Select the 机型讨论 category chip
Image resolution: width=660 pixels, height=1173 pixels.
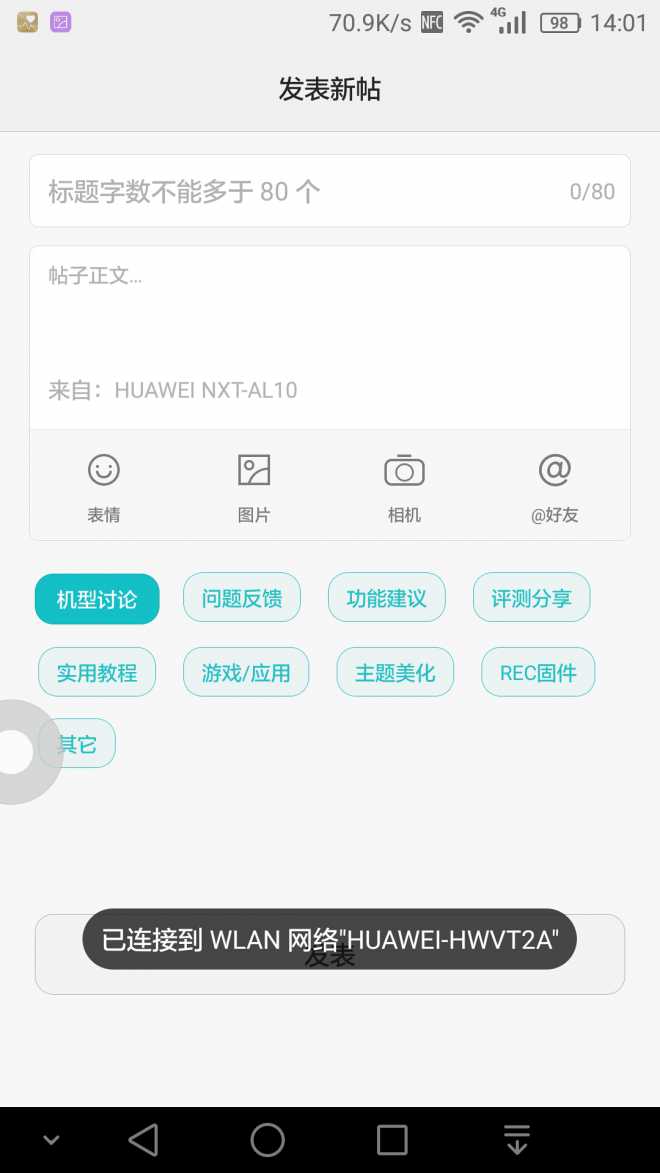coord(97,598)
